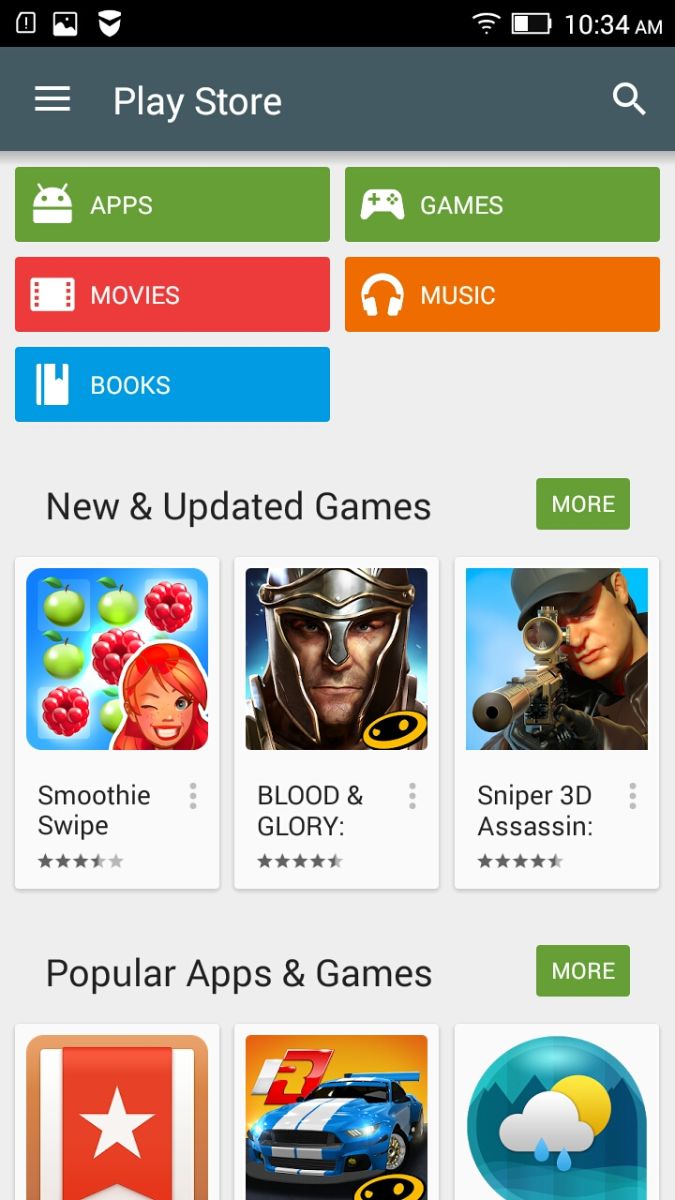
Task: Open the Books category
Action: (172, 385)
